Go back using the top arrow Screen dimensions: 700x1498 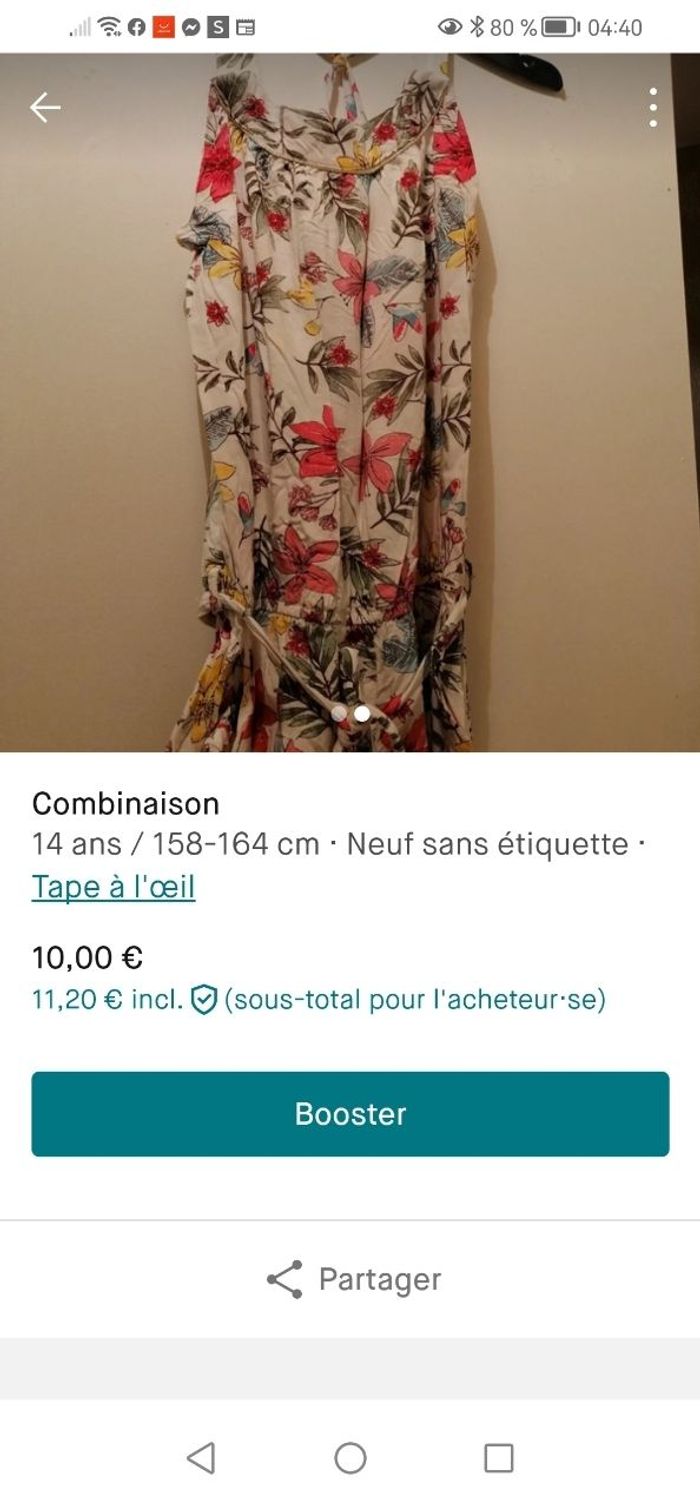coord(45,107)
